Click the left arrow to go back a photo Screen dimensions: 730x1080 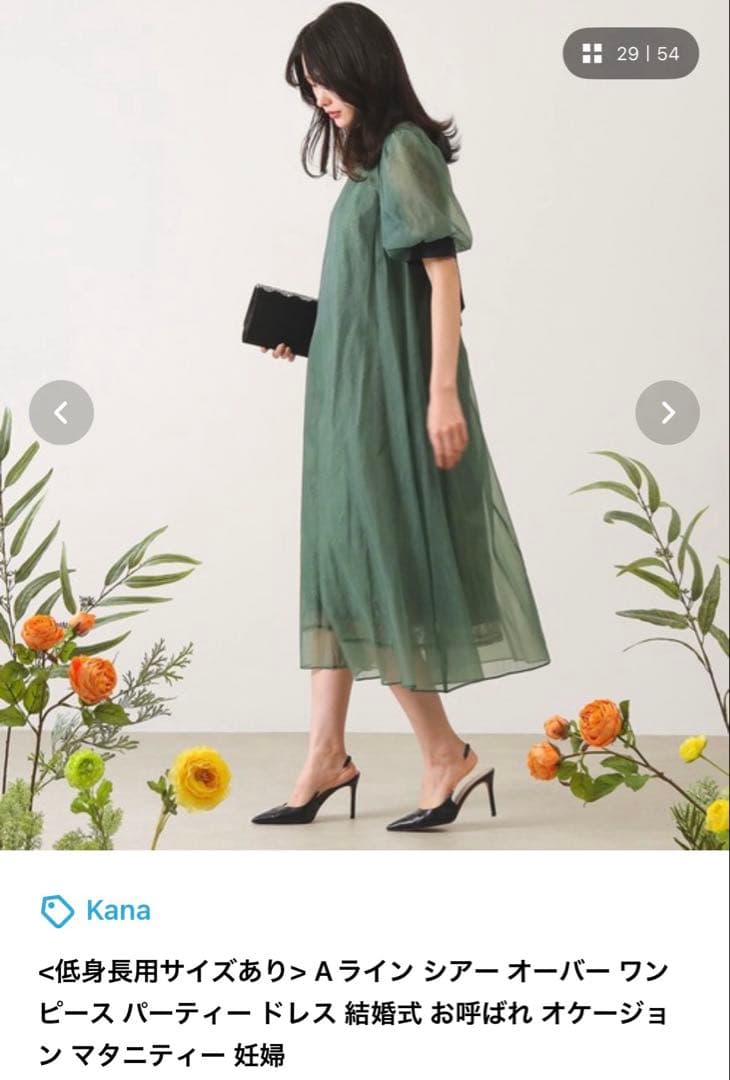63,409
